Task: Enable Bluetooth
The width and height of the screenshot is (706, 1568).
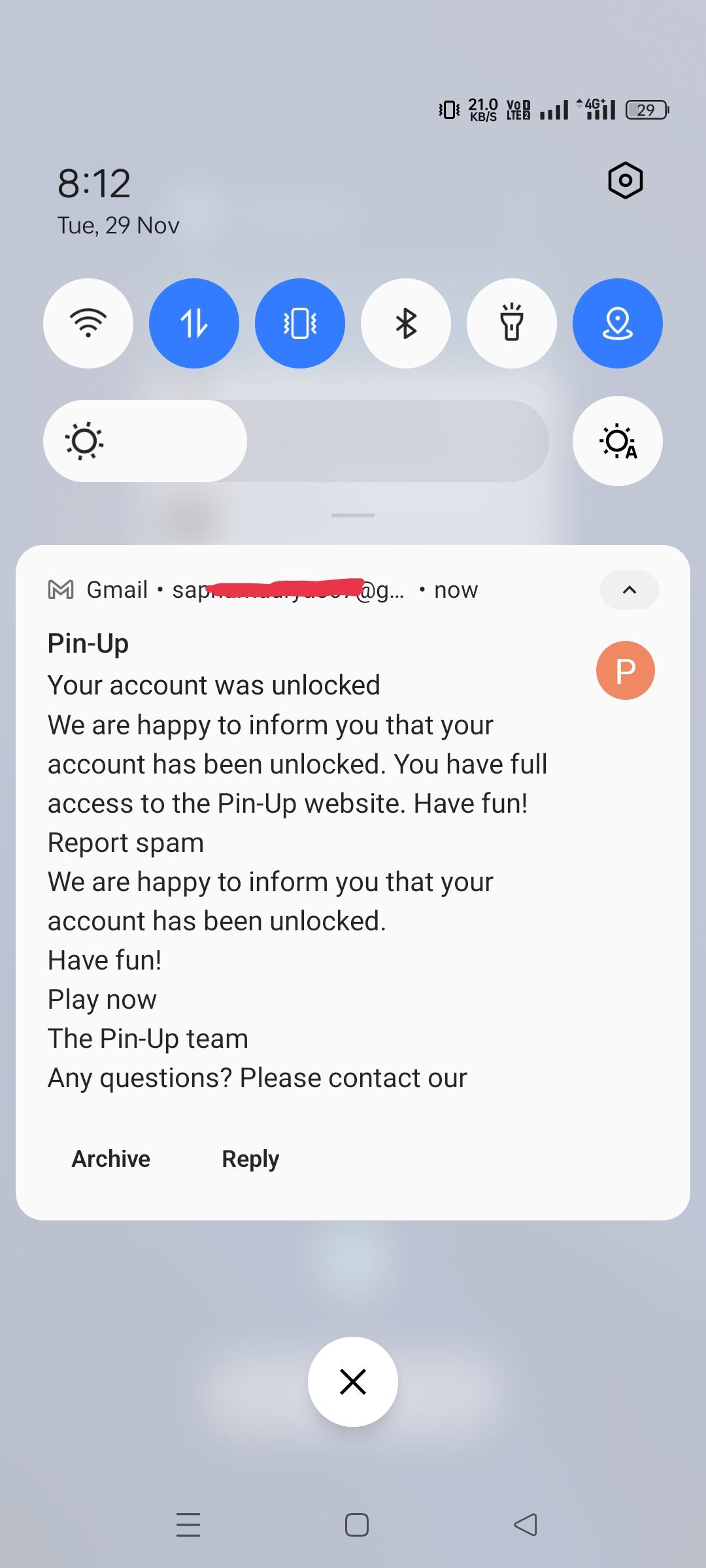Action: (406, 323)
